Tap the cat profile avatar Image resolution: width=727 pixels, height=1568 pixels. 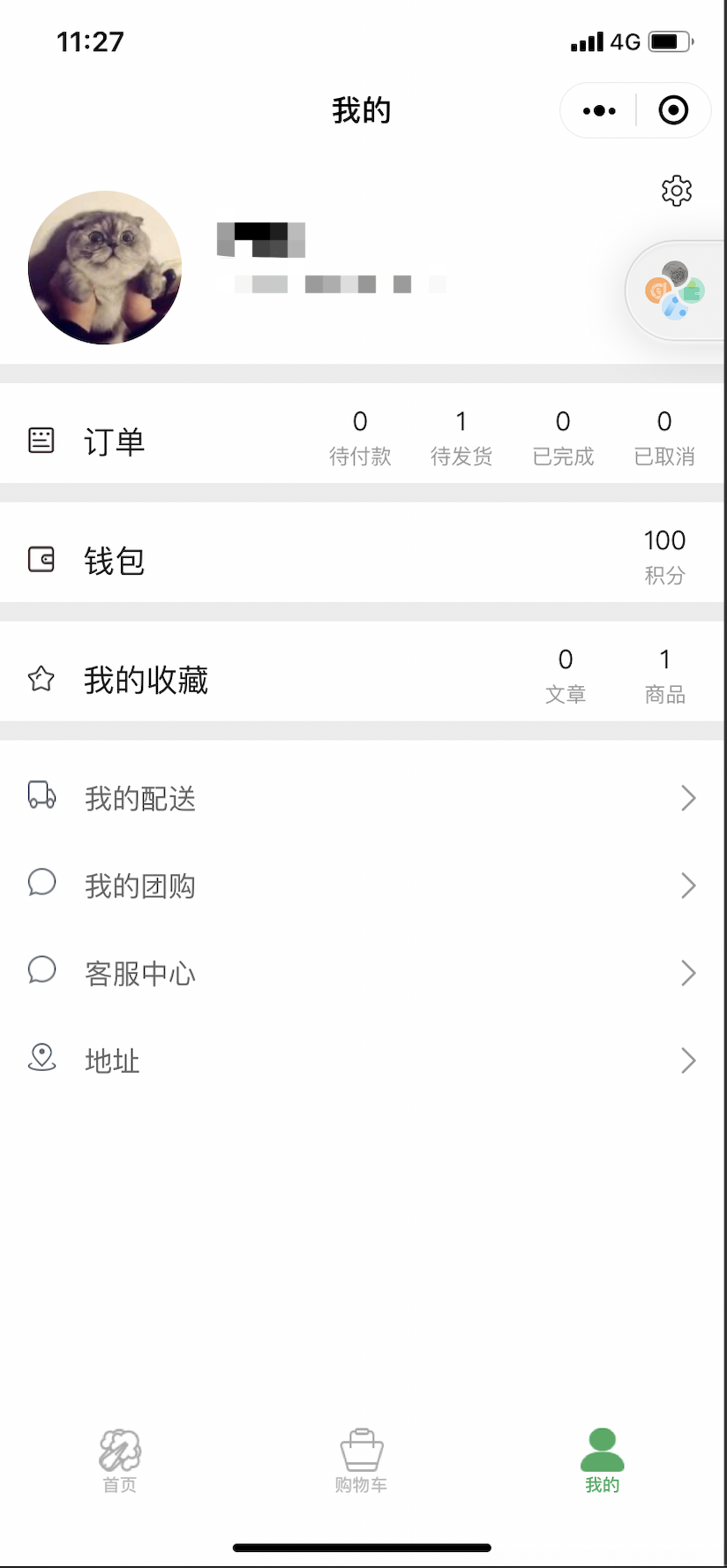(105, 268)
